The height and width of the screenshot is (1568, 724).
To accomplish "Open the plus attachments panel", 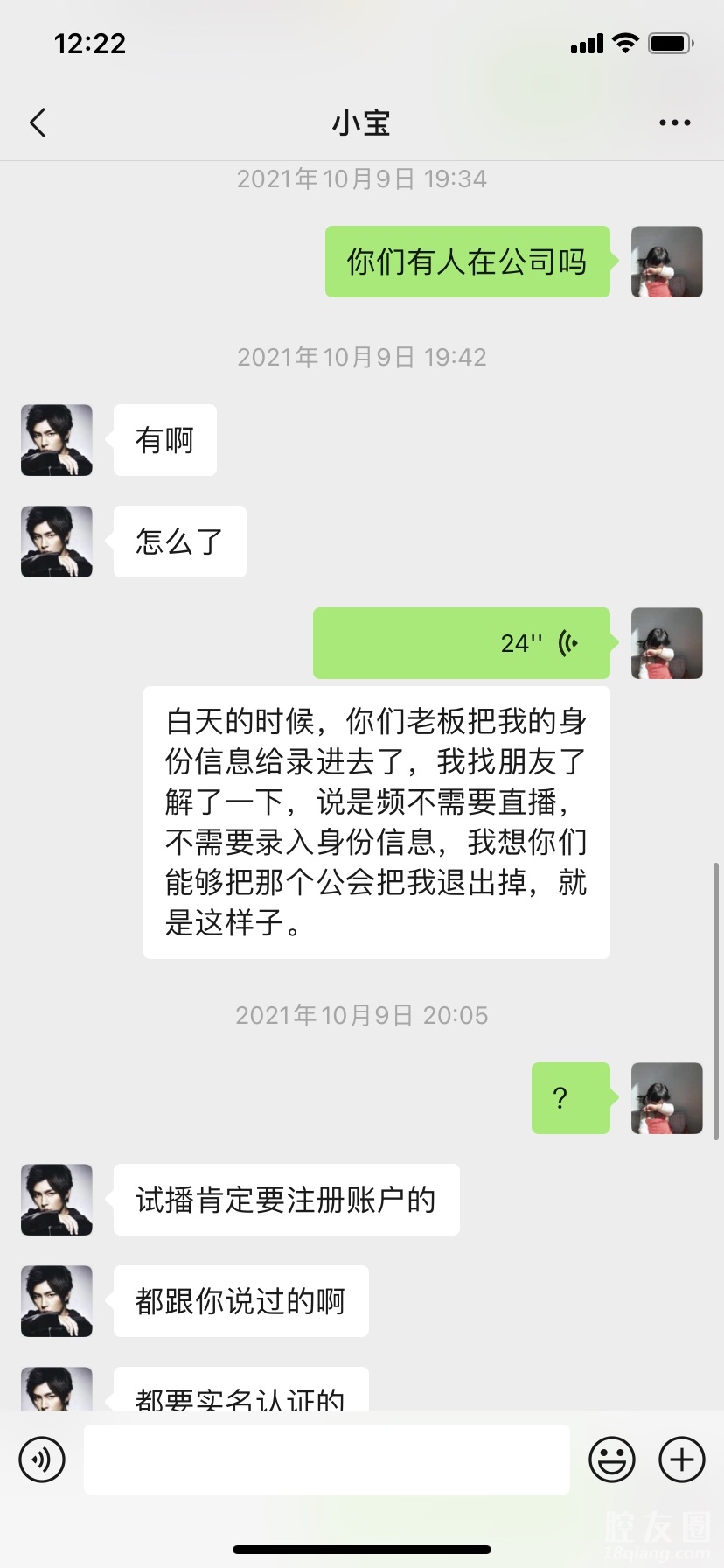I will point(682,1459).
